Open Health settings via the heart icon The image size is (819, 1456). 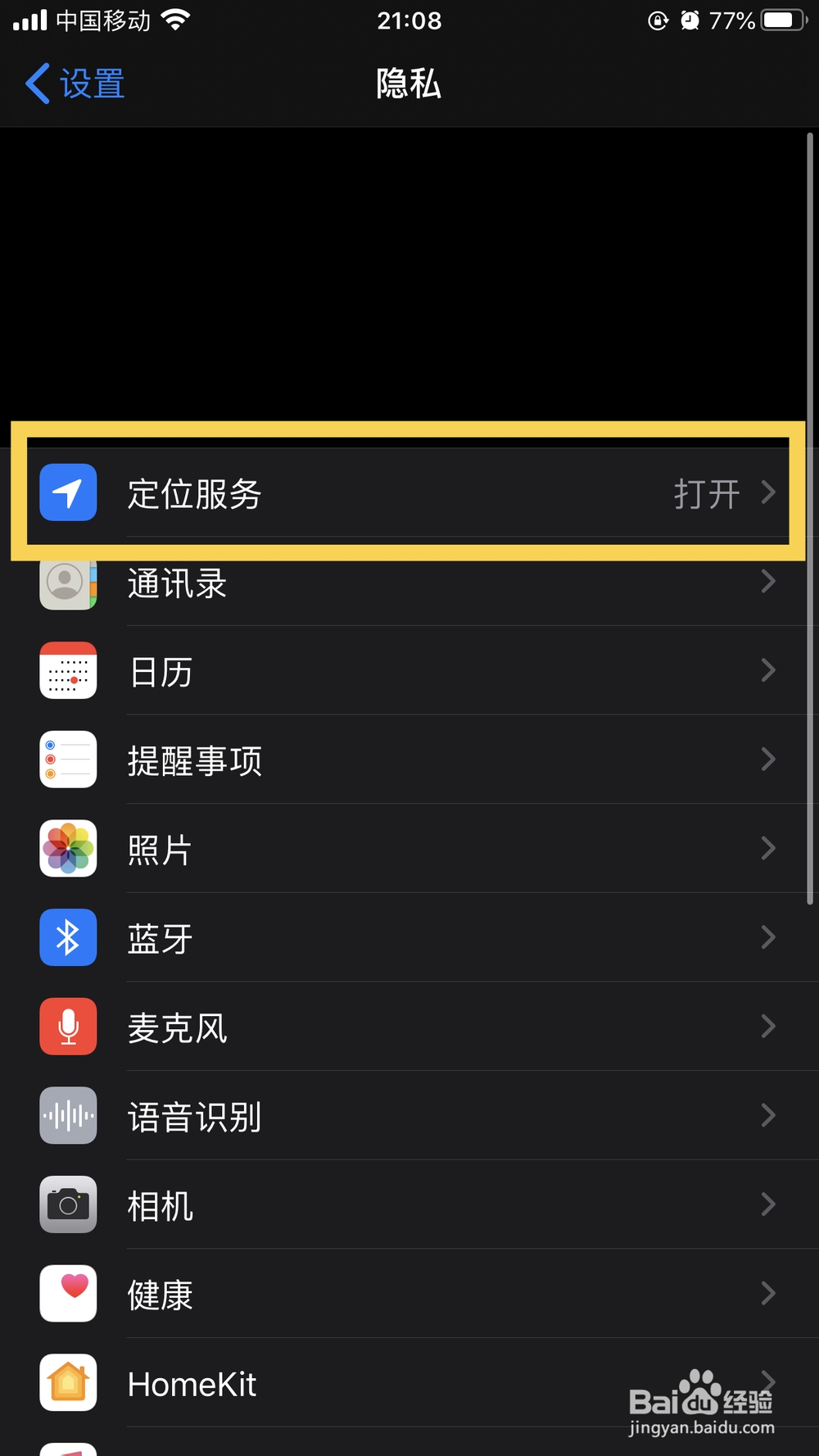point(68,1293)
